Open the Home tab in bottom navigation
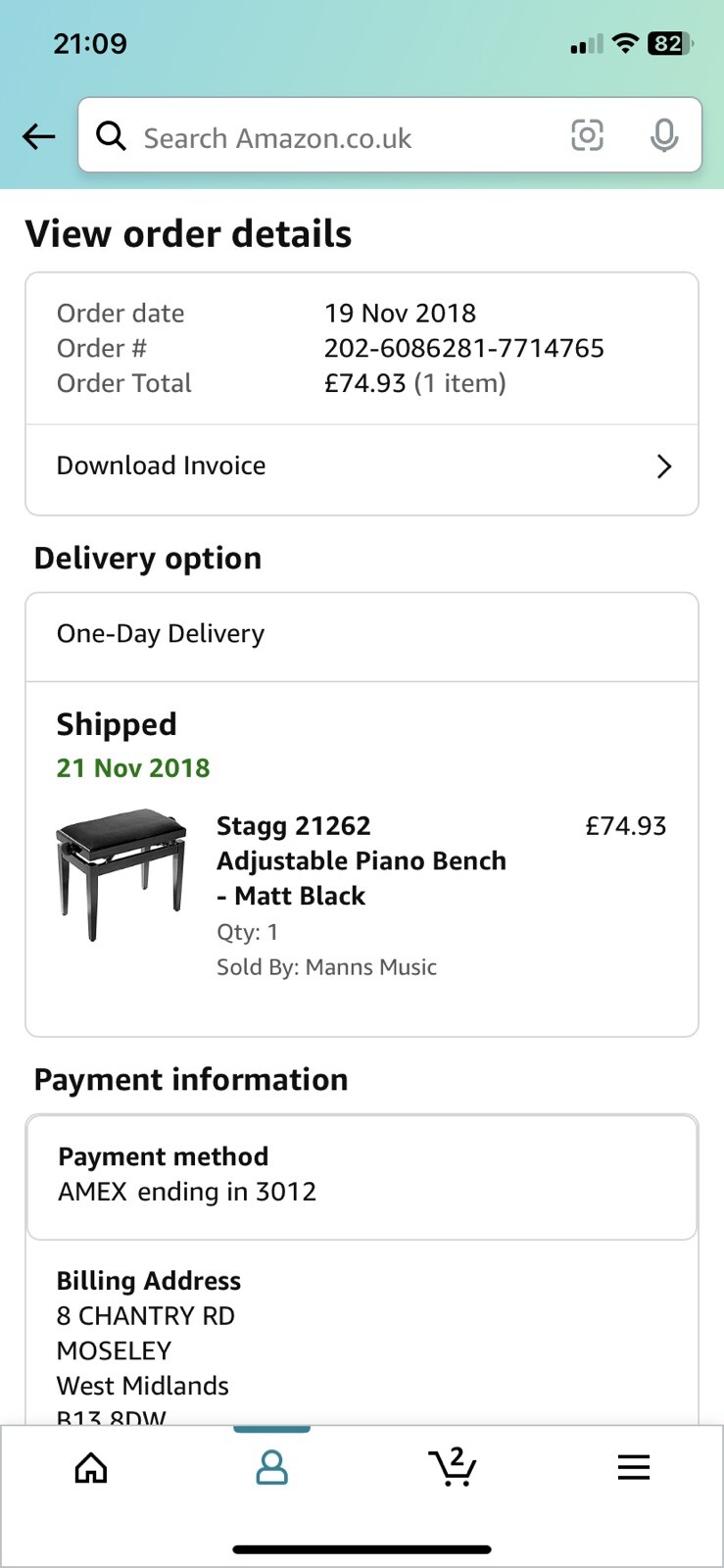This screenshot has height=1568, width=724. pyautogui.click(x=90, y=1467)
